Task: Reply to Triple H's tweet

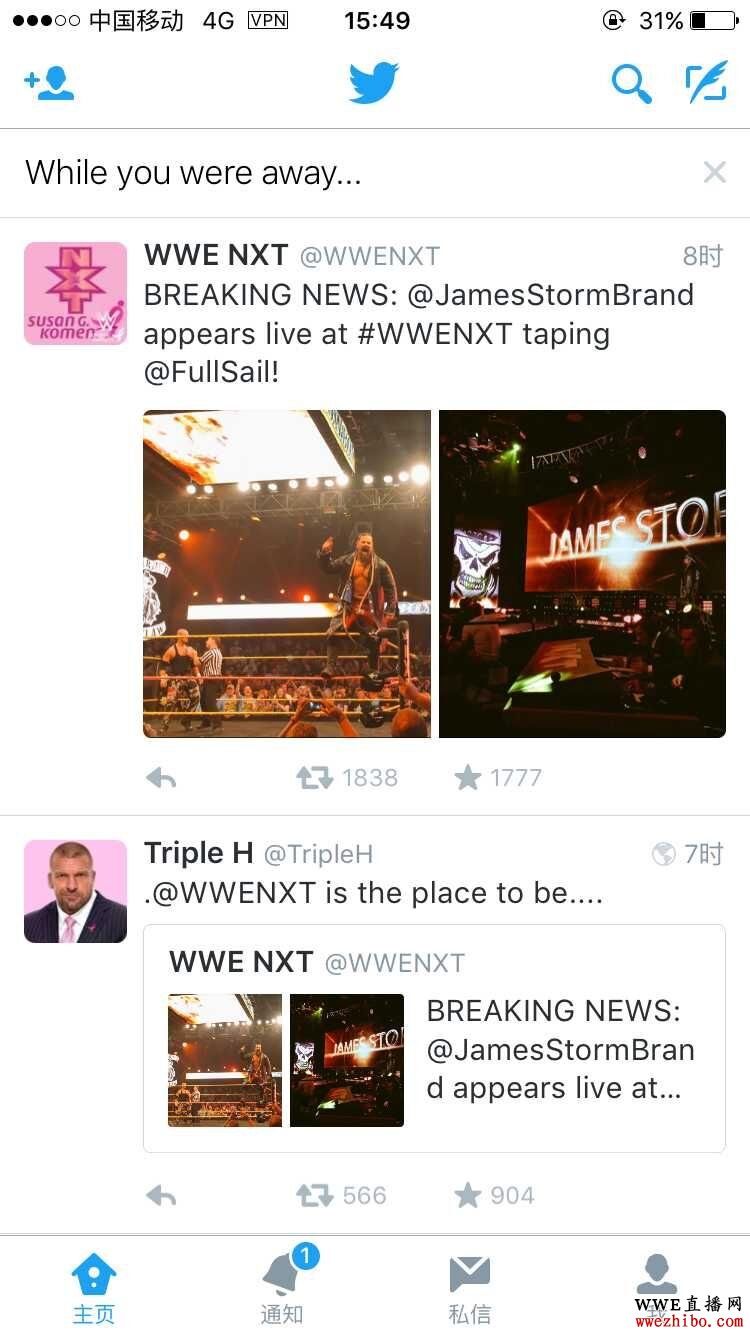Action: tap(161, 1195)
